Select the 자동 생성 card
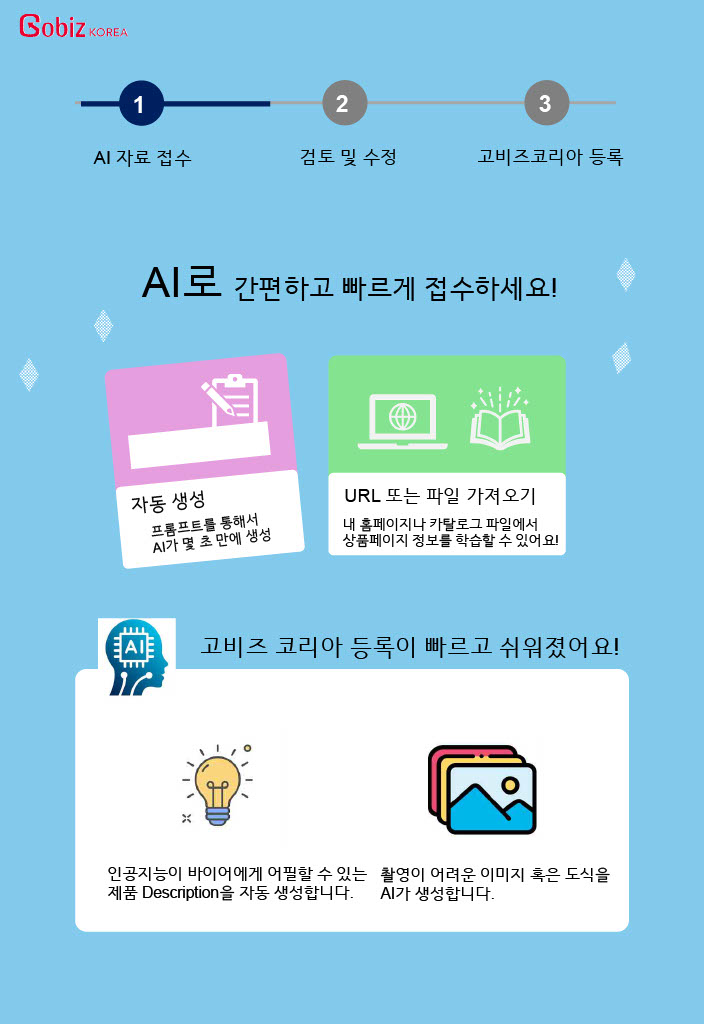 (x=204, y=461)
